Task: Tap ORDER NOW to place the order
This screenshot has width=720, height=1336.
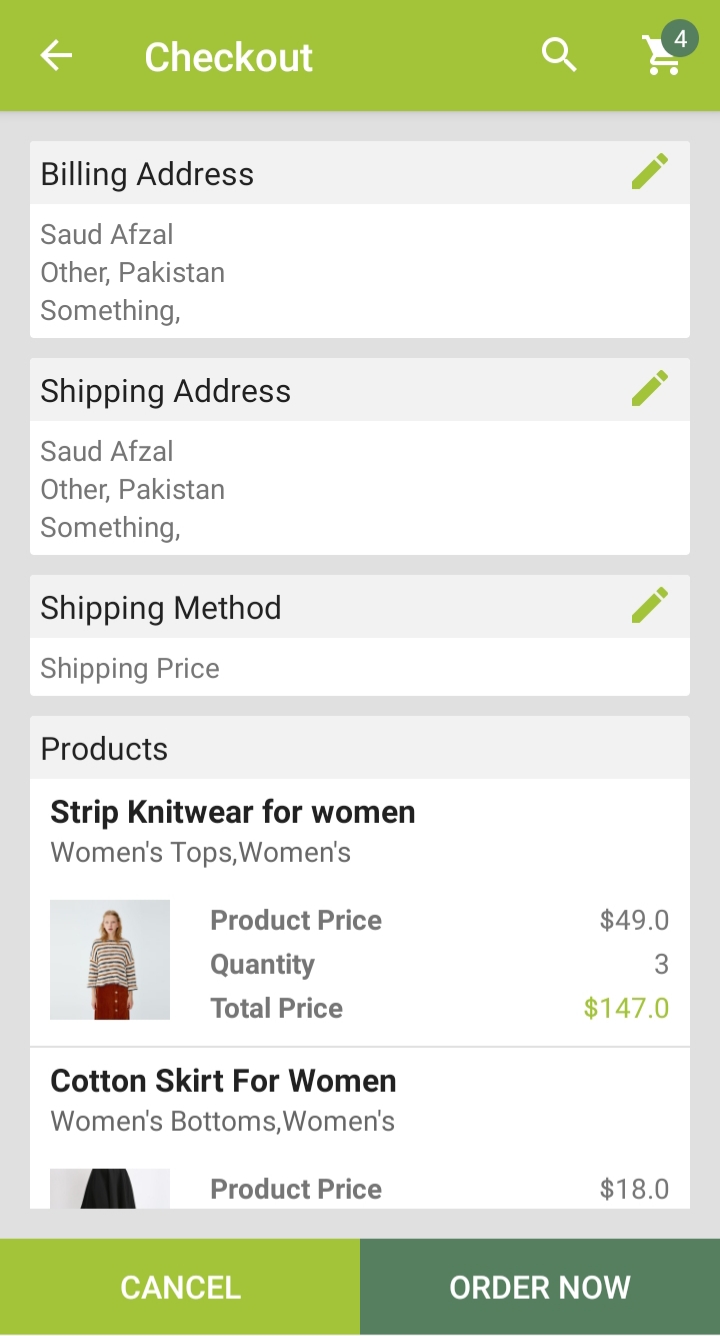Action: (540, 1287)
